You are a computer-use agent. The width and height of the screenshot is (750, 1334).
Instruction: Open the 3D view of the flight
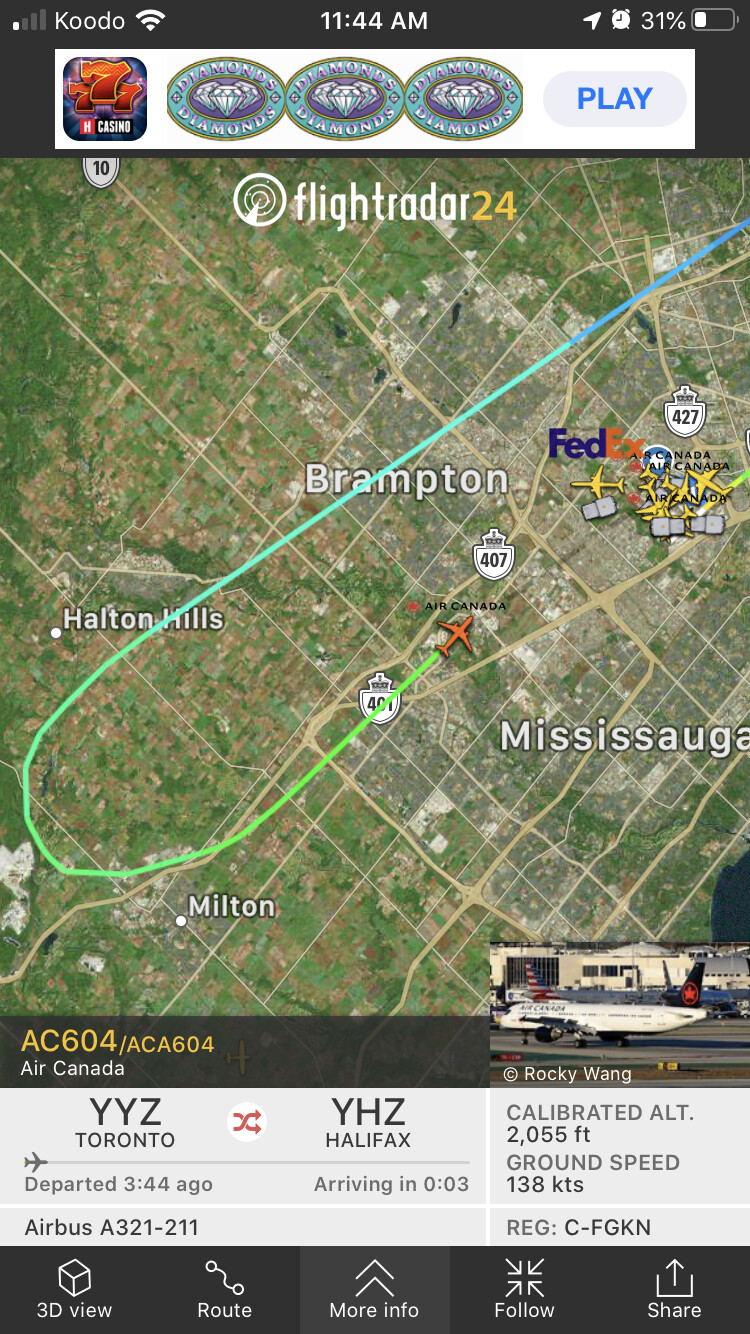75,1290
